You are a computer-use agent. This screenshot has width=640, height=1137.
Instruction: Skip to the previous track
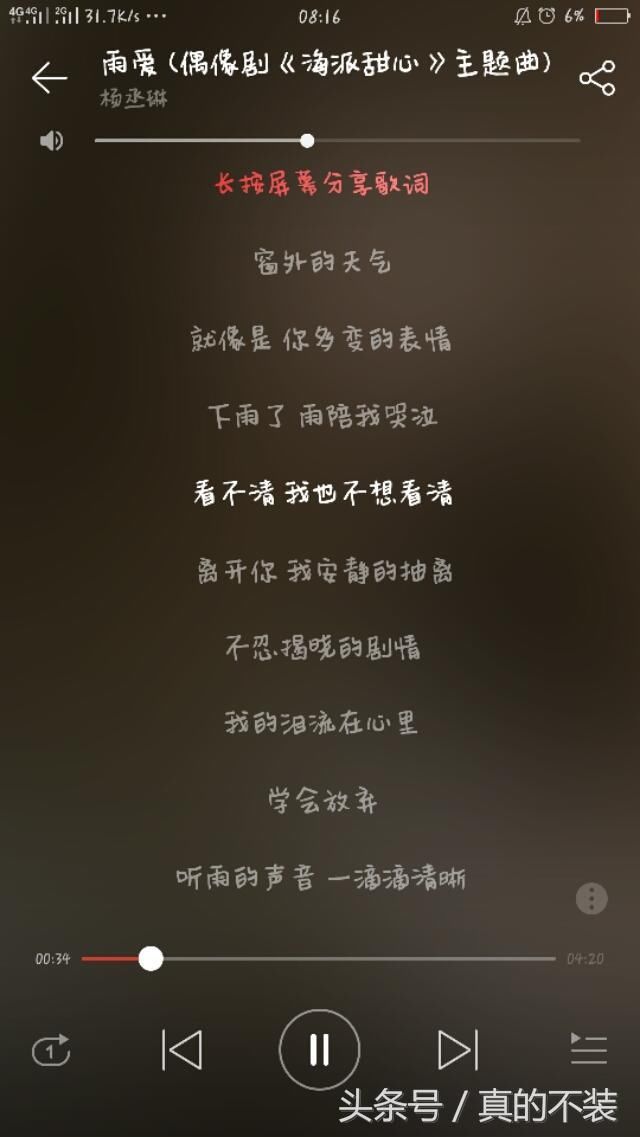pyautogui.click(x=182, y=1050)
